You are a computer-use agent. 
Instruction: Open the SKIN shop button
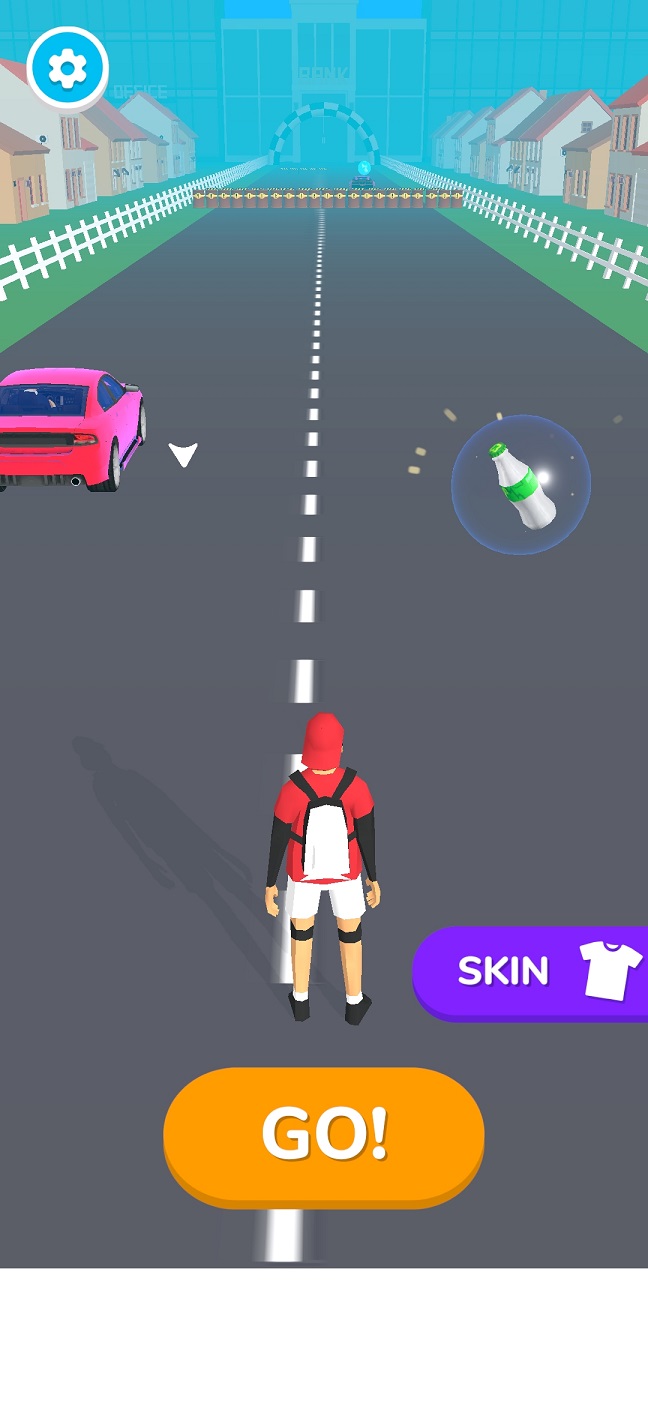(x=533, y=971)
